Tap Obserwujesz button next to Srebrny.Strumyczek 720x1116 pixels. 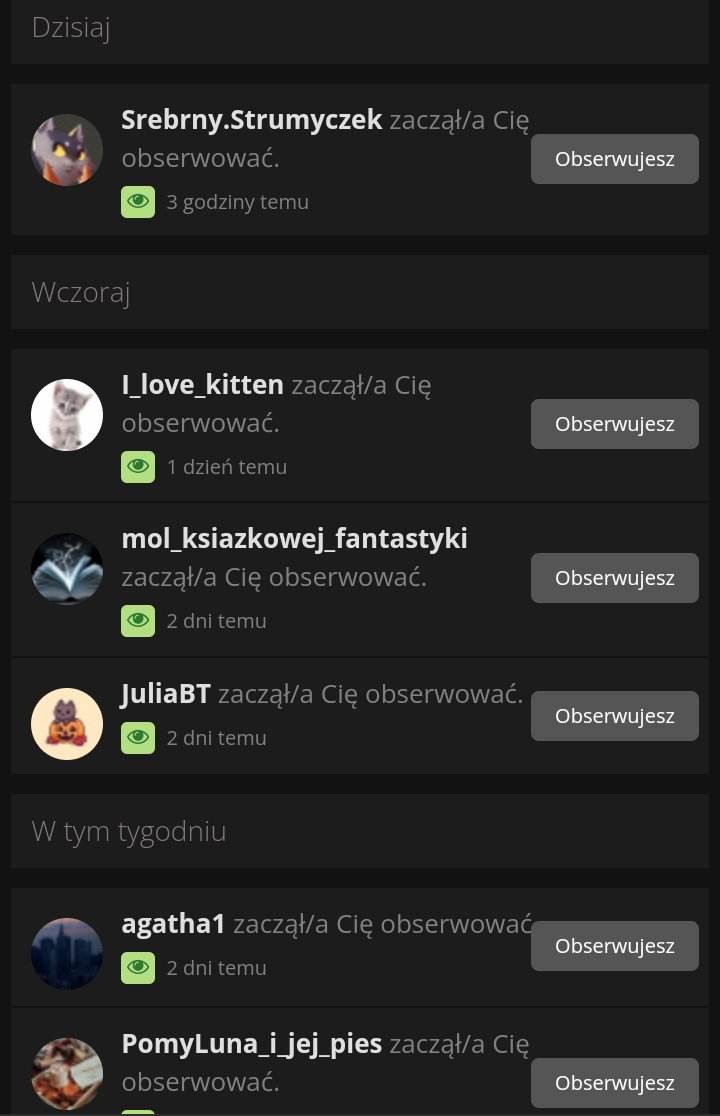coord(614,159)
